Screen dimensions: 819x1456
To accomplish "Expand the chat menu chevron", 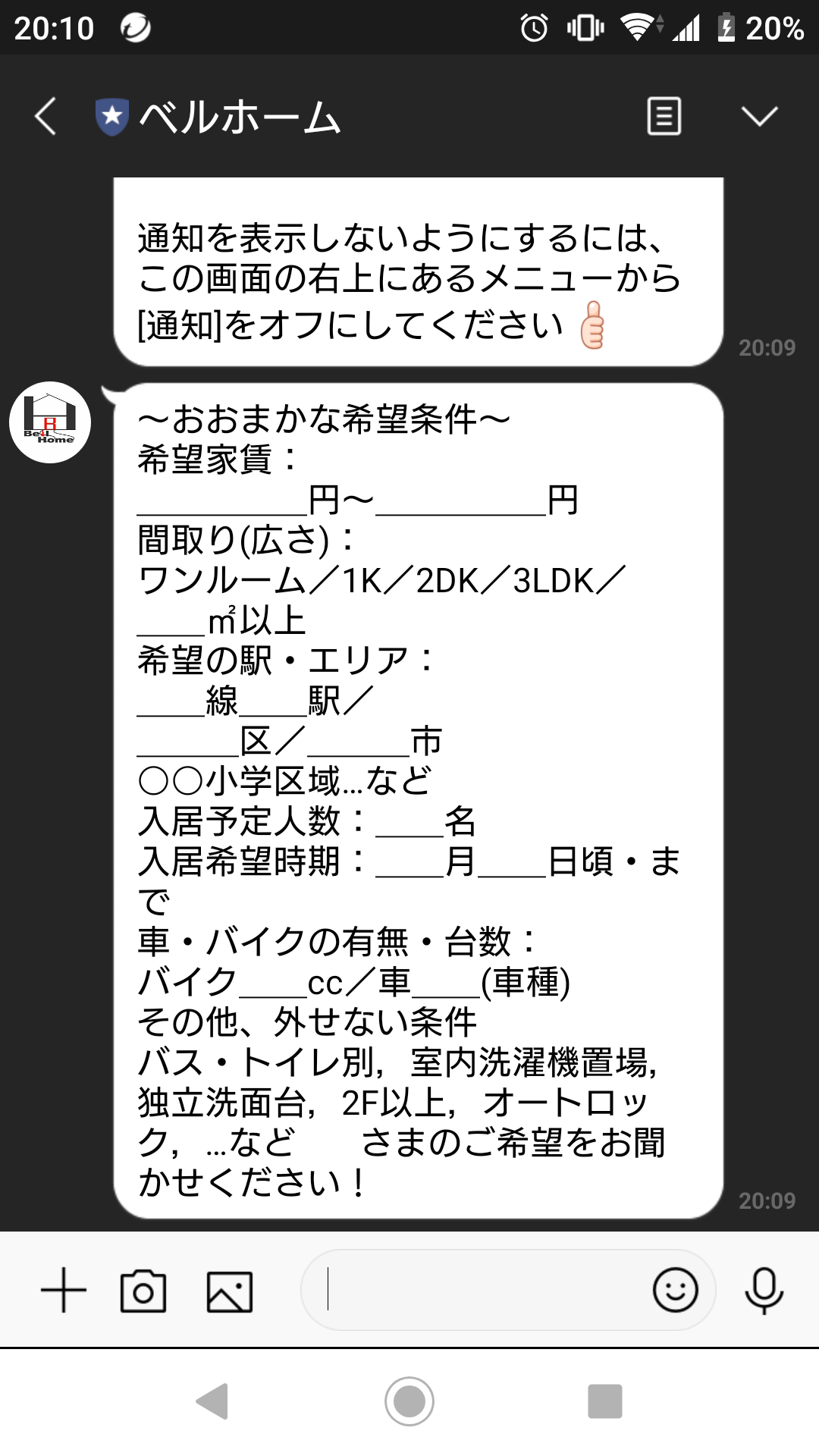I will click(x=759, y=117).
